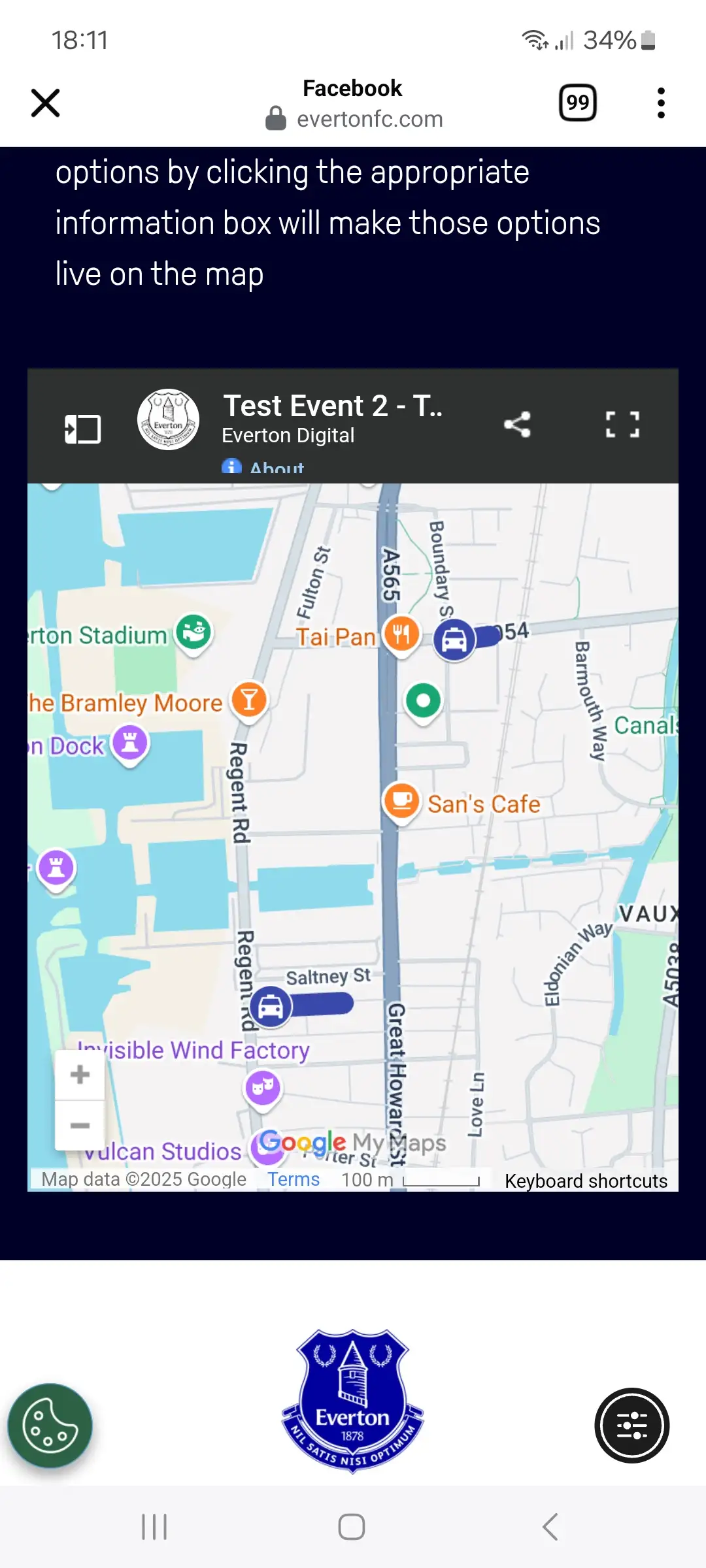Toggle the map legend sidebar panel
This screenshot has width=706, height=1568.
(x=83, y=429)
